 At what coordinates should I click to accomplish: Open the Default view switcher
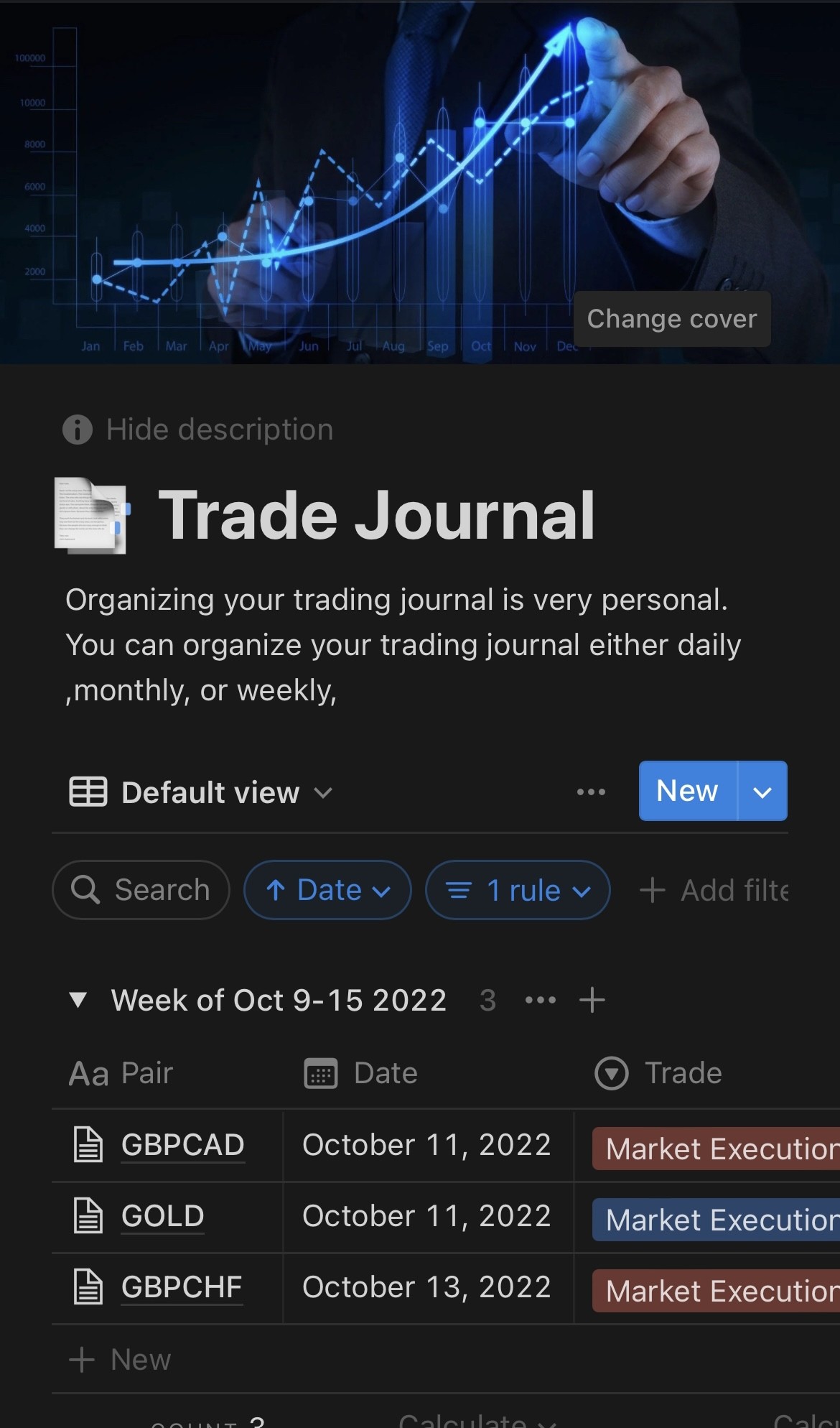click(x=201, y=792)
